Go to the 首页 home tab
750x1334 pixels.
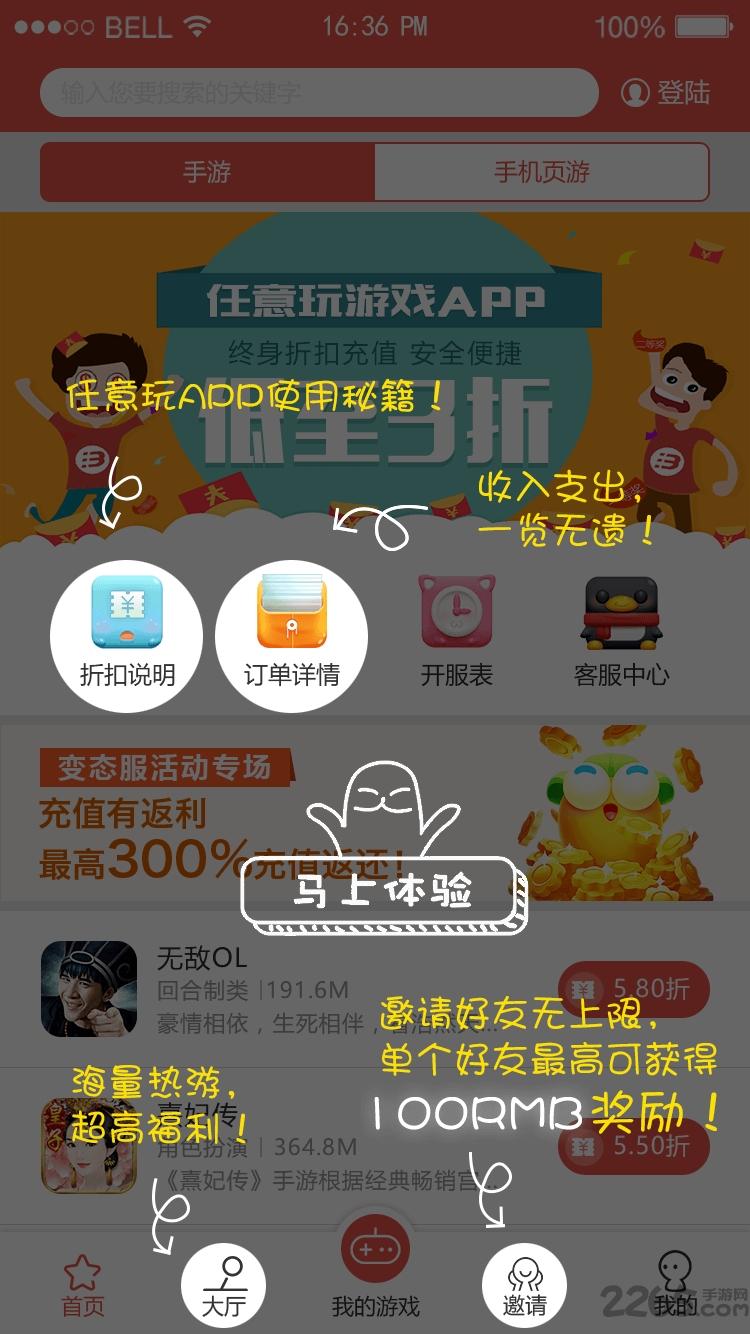[x=83, y=1287]
